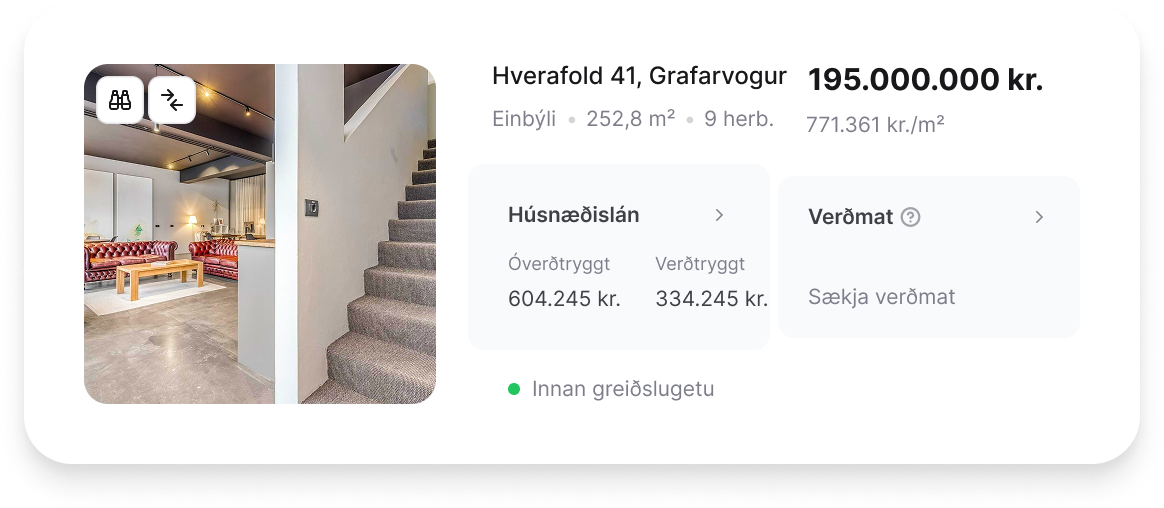Open the Hverafold 41 property photo
Viewport: 1164px width, 508px height.
[260, 260]
